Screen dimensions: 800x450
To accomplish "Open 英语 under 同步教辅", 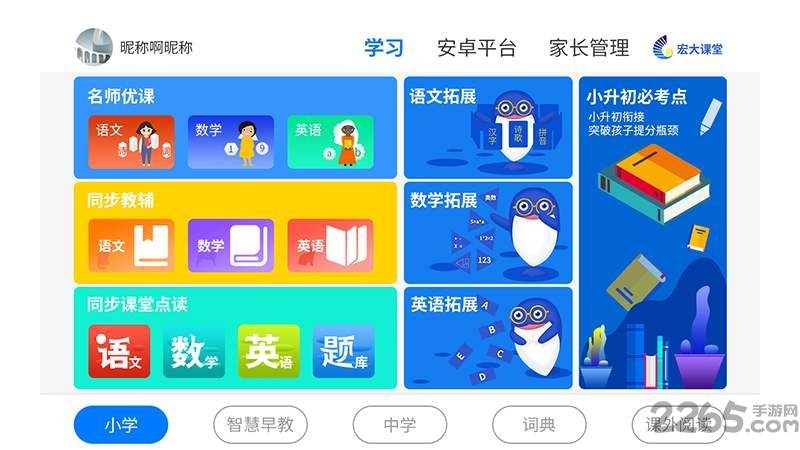I will tap(329, 245).
